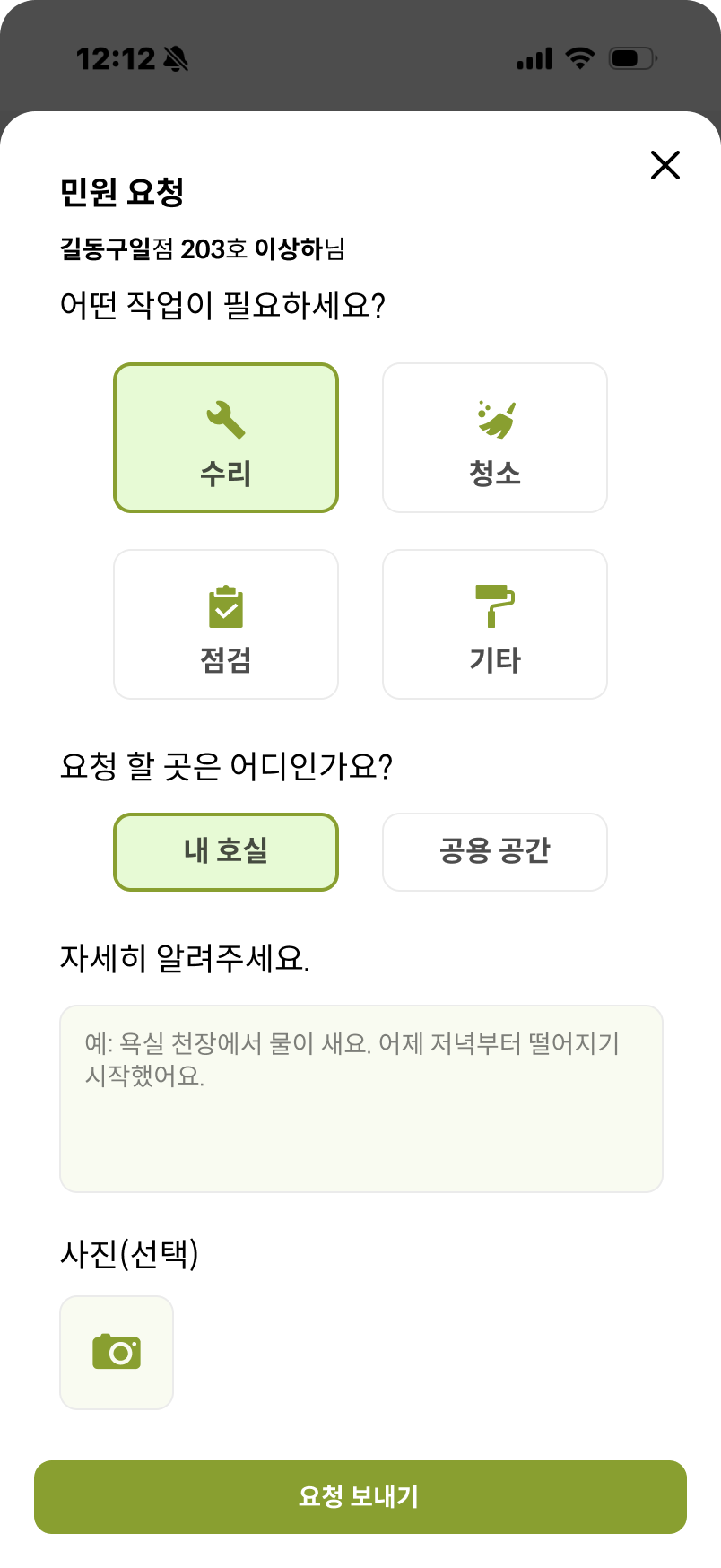721x1568 pixels.
Task: Add a photo with the camera tile
Action: [x=117, y=1353]
